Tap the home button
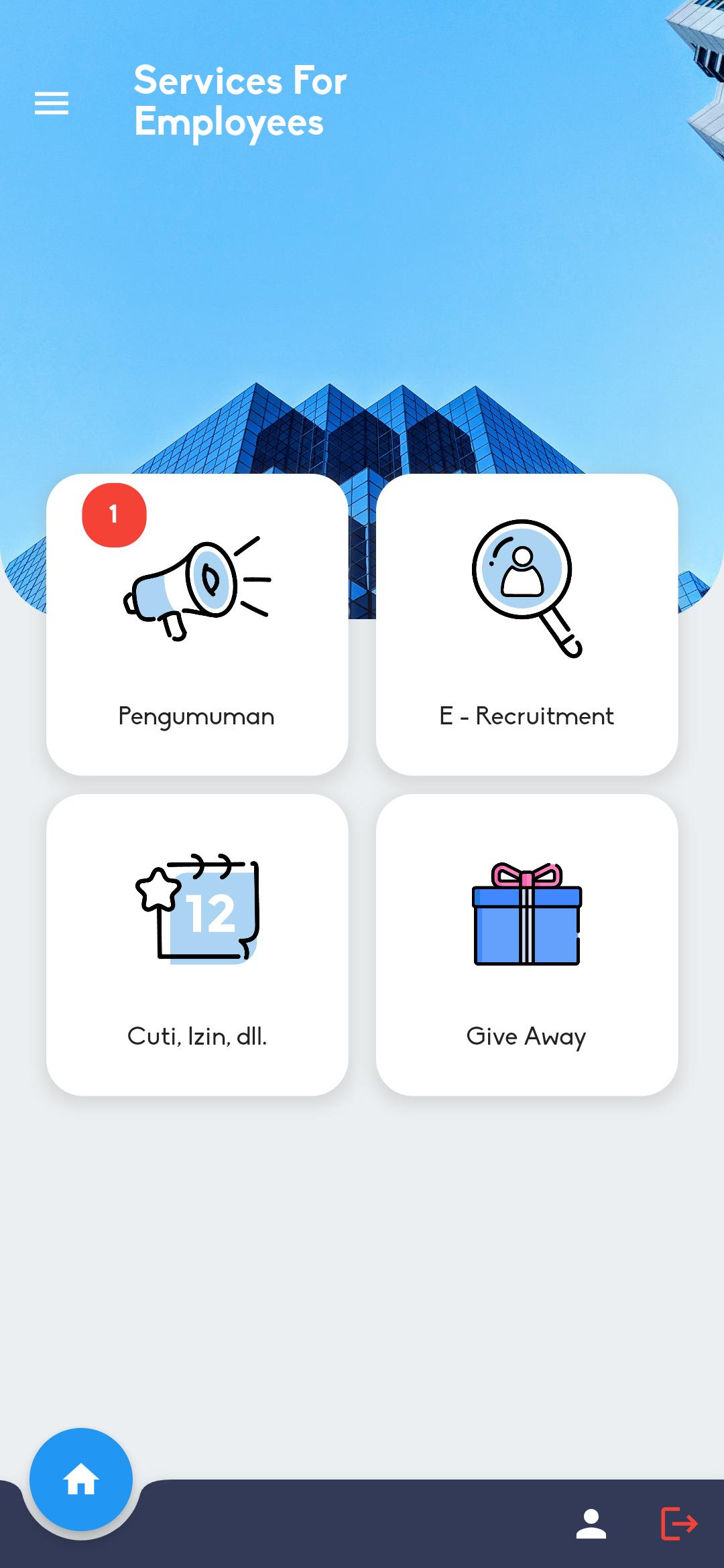 pyautogui.click(x=81, y=1479)
